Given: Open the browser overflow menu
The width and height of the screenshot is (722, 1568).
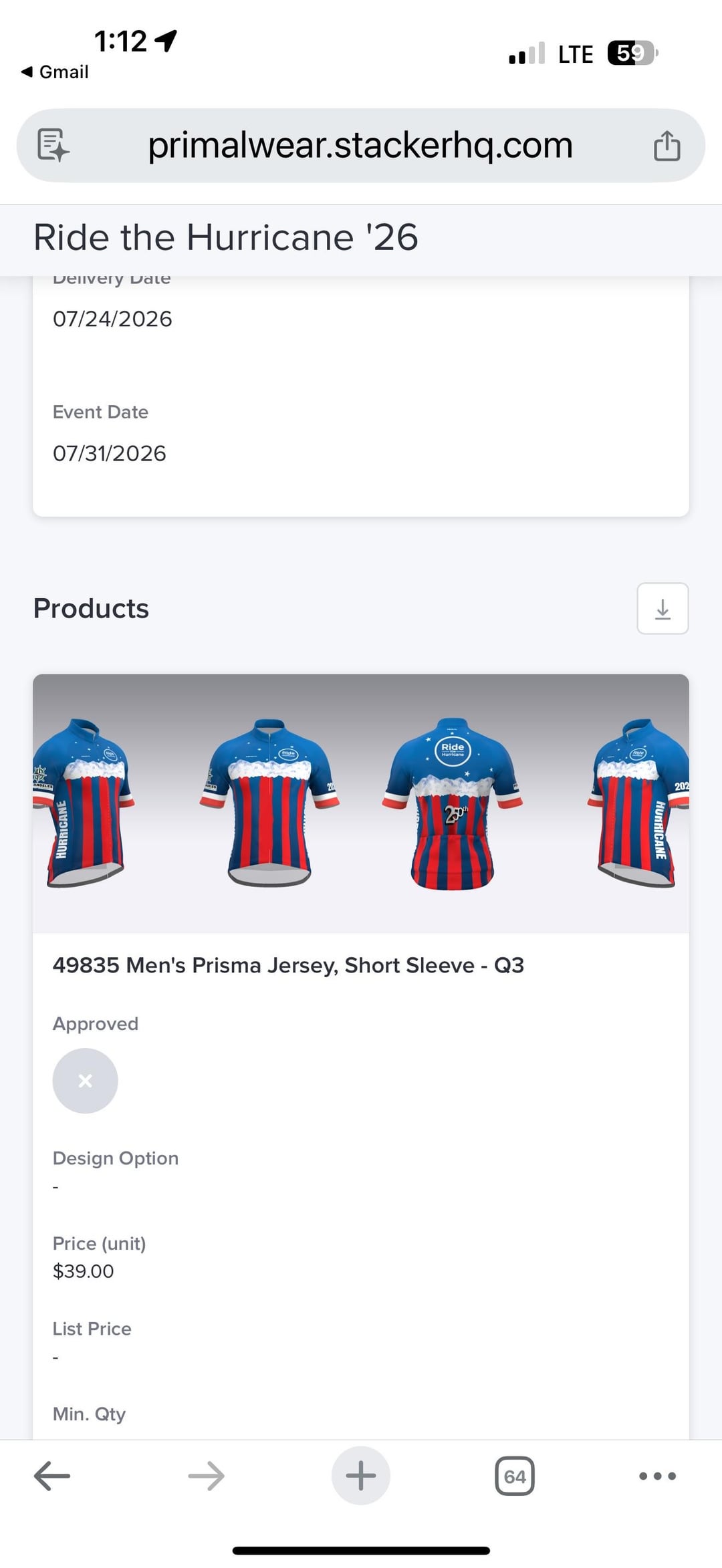Looking at the screenshot, I should [657, 1476].
